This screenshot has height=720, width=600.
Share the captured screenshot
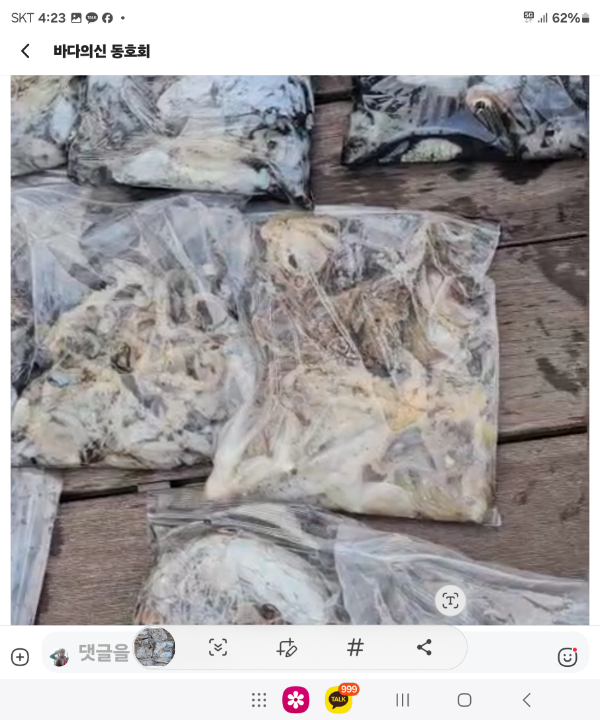(424, 647)
